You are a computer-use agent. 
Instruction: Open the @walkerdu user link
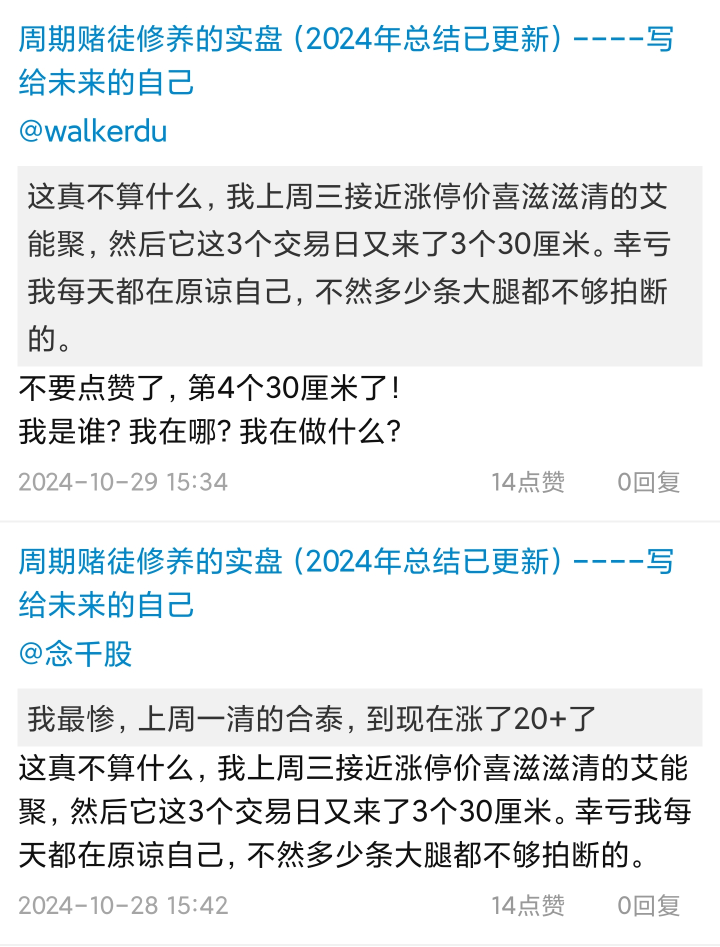92,131
